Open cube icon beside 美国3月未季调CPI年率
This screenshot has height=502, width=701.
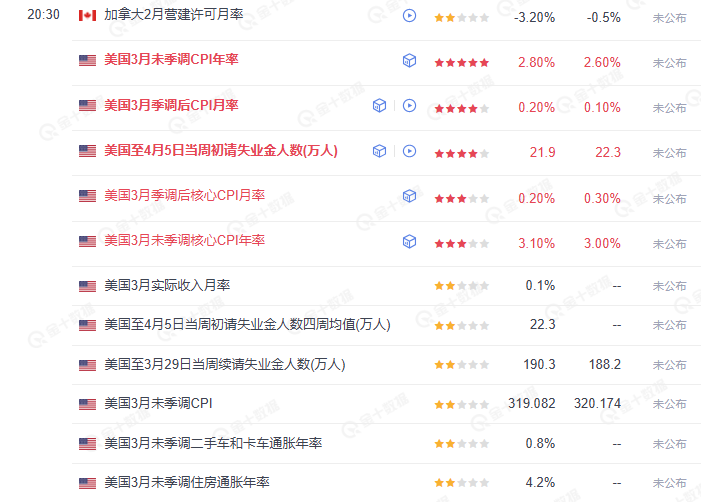[409, 61]
